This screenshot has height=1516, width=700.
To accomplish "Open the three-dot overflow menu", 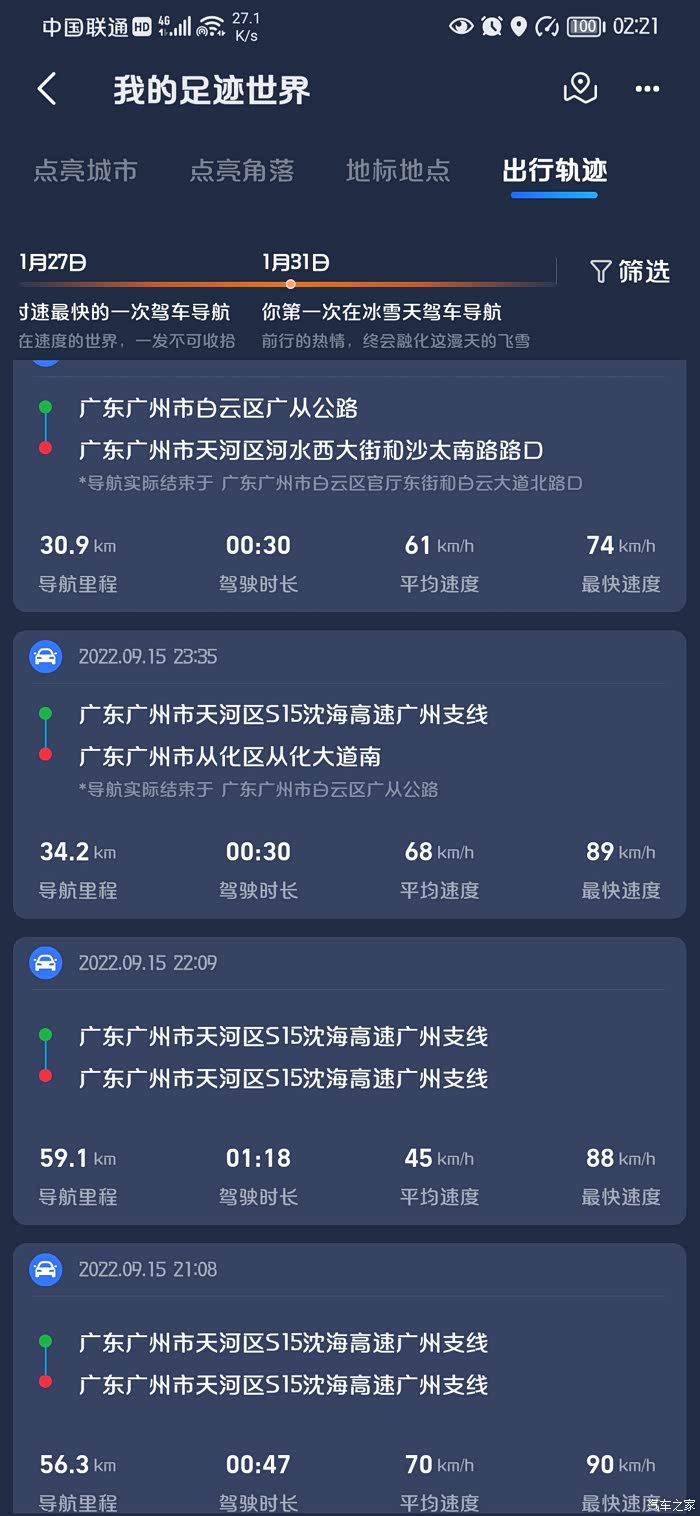I will point(647,89).
